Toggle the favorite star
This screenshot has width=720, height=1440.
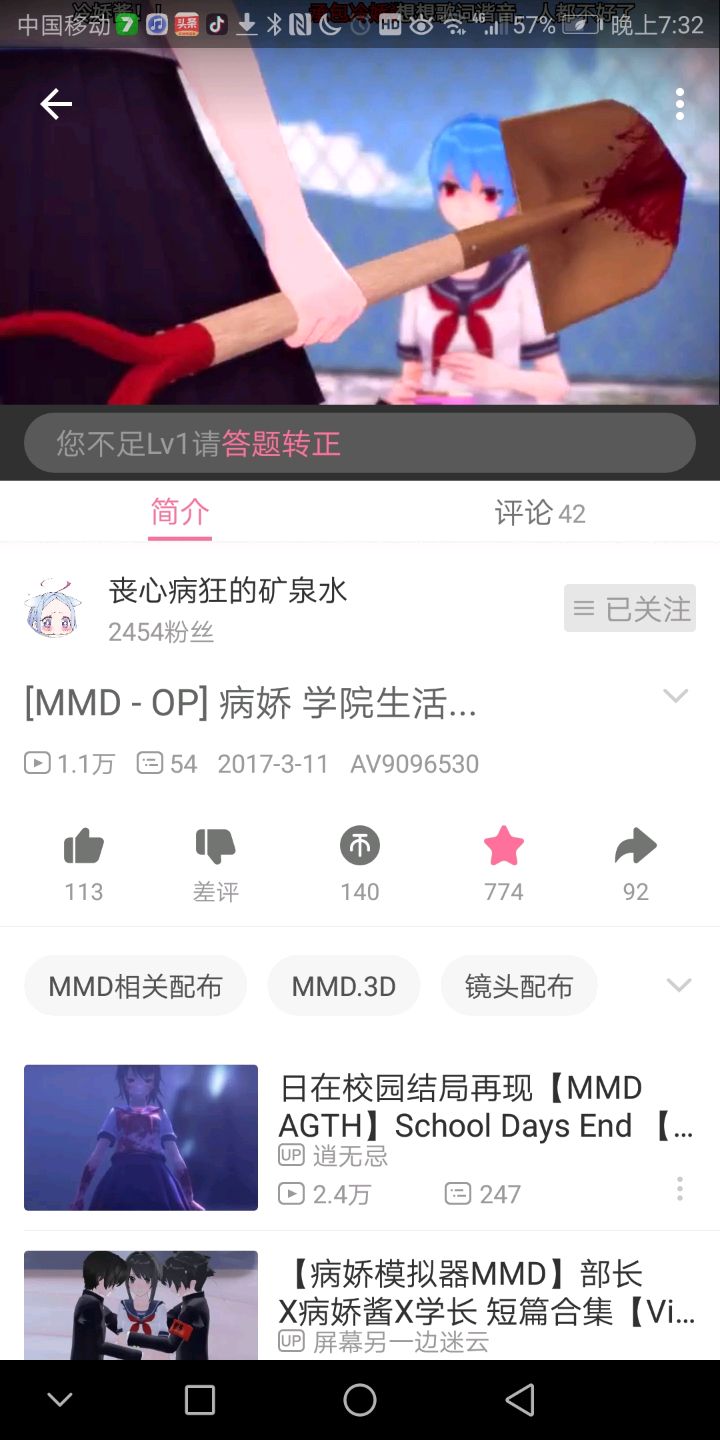(504, 848)
